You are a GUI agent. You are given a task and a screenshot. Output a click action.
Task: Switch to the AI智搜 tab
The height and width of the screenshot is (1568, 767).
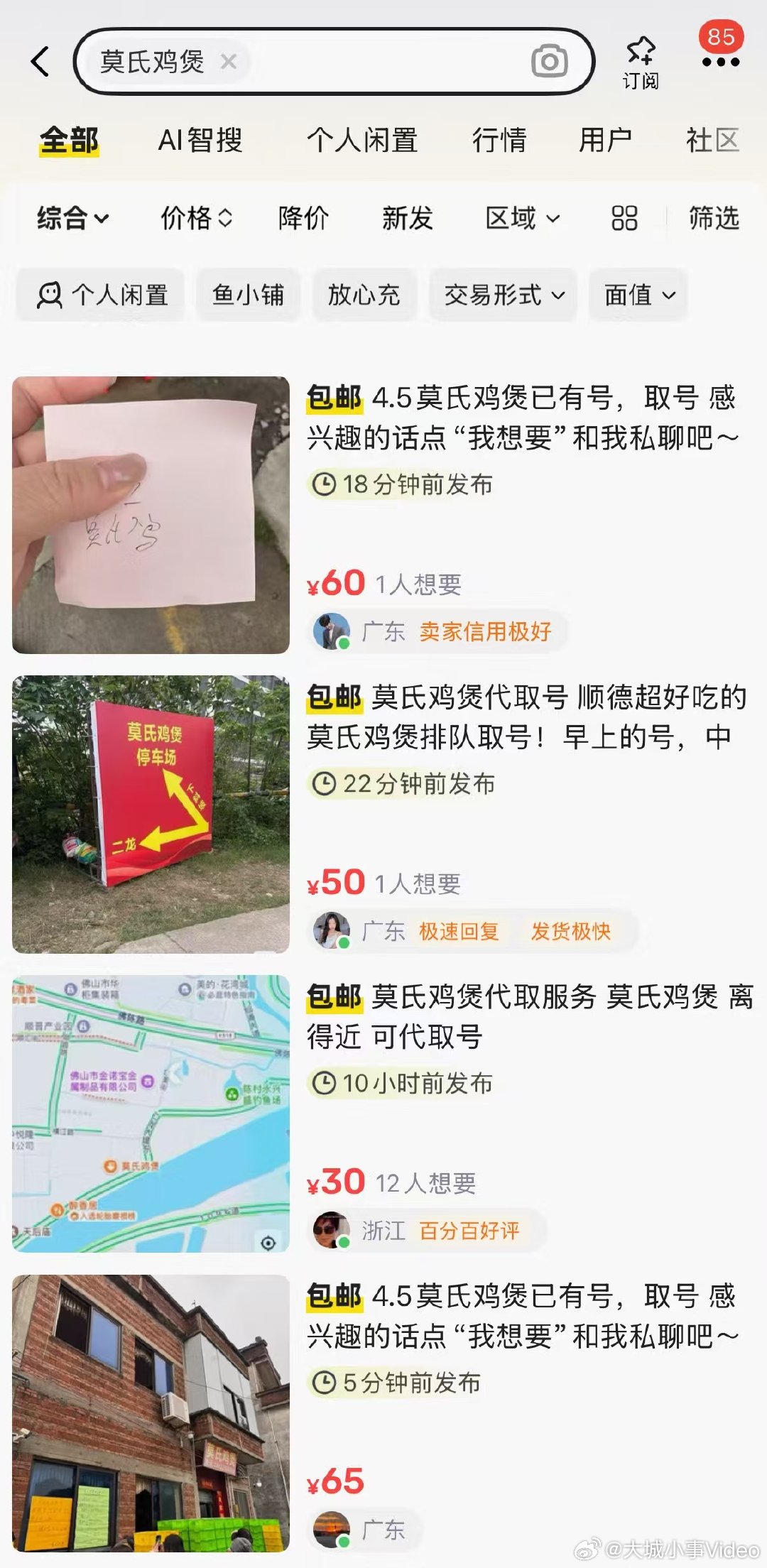[201, 141]
